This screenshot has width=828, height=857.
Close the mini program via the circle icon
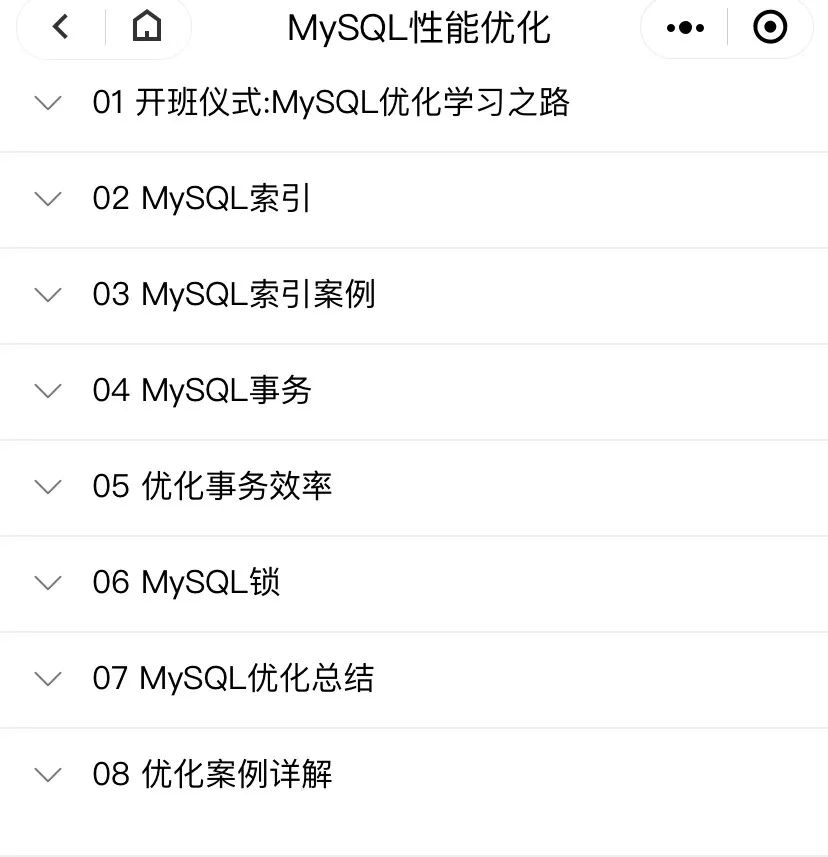(x=770, y=28)
